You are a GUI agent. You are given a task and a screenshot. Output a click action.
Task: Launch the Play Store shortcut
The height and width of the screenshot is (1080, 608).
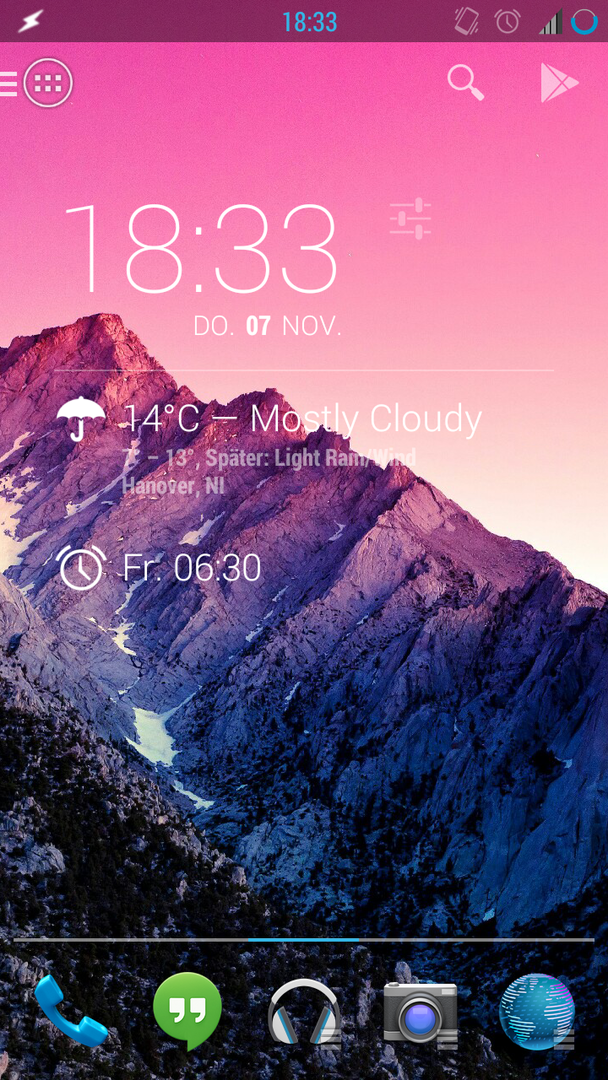(x=559, y=83)
